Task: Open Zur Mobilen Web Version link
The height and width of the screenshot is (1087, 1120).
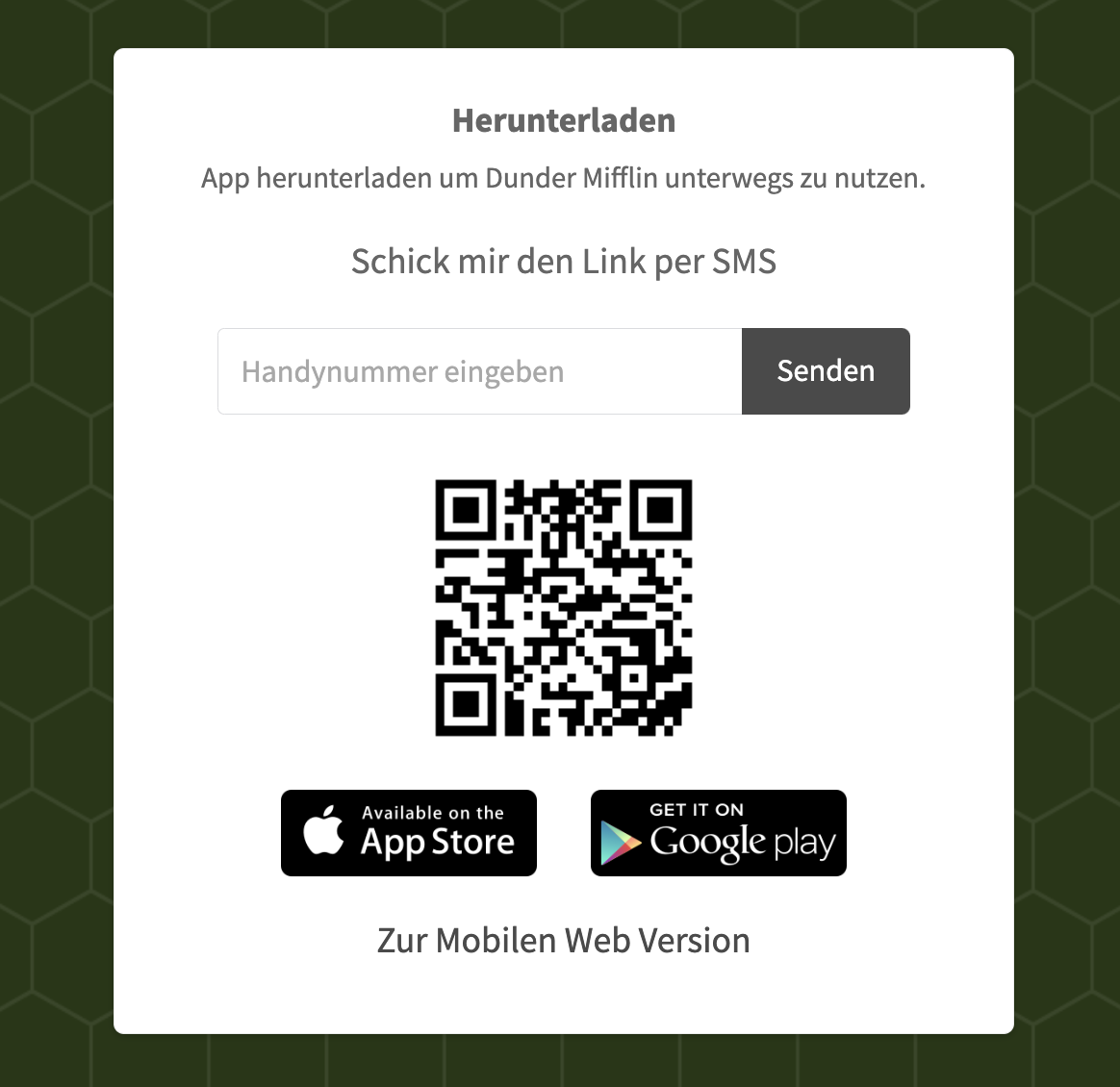Action: [563, 941]
